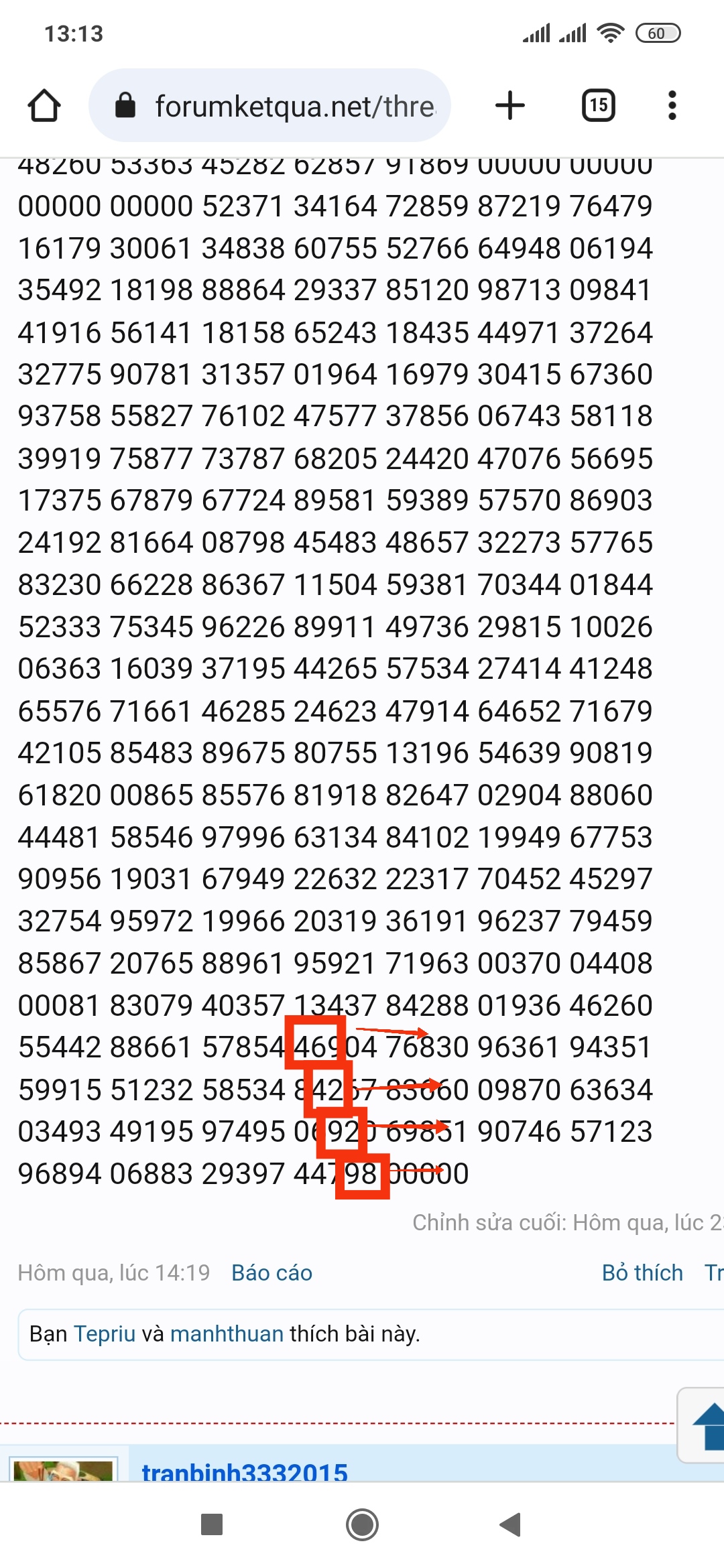Open tranbinh3332015's profile
The height and width of the screenshot is (1568, 724).
pyautogui.click(x=245, y=1473)
